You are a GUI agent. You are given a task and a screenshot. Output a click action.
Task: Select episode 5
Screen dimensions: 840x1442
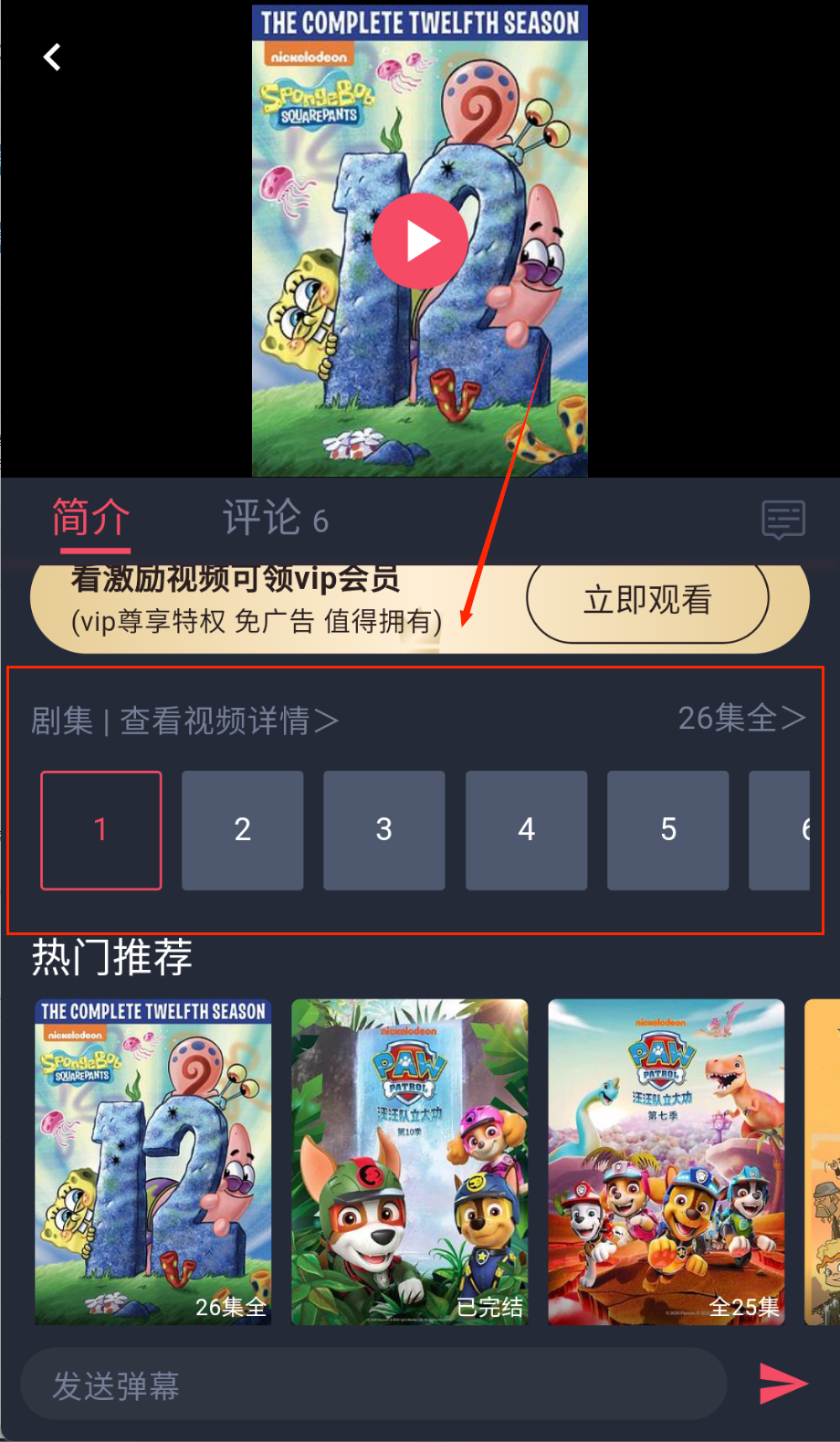tap(668, 829)
